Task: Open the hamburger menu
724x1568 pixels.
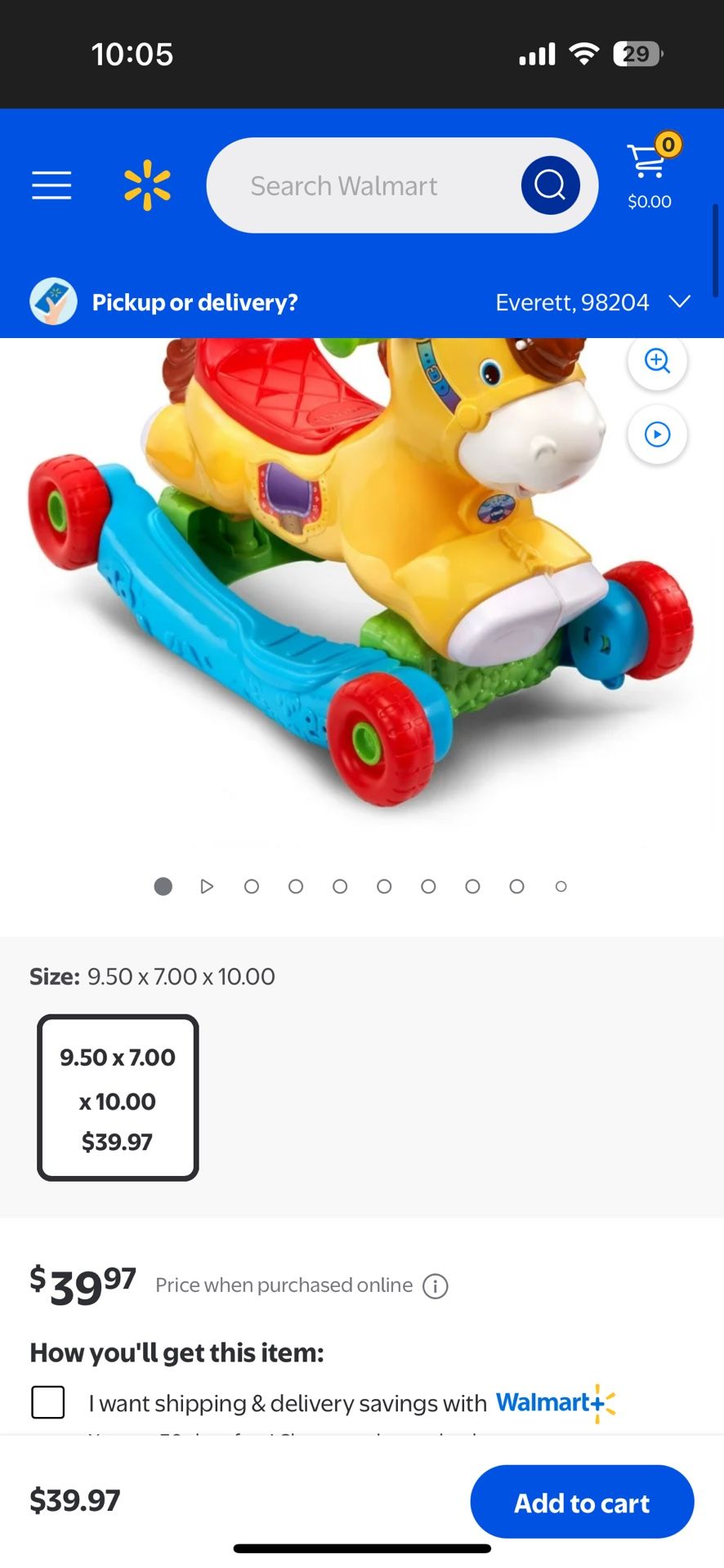Action: (x=51, y=185)
